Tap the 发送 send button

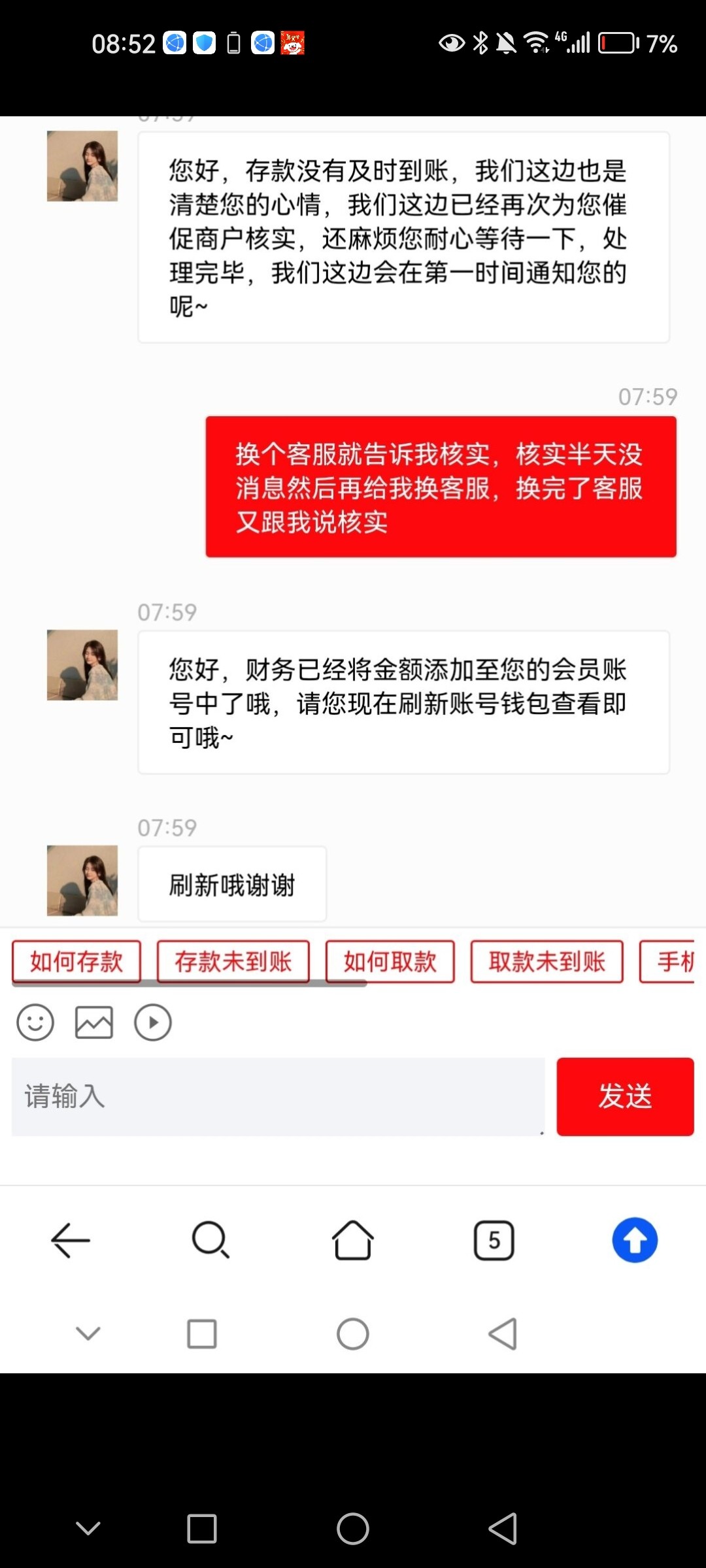[625, 1096]
